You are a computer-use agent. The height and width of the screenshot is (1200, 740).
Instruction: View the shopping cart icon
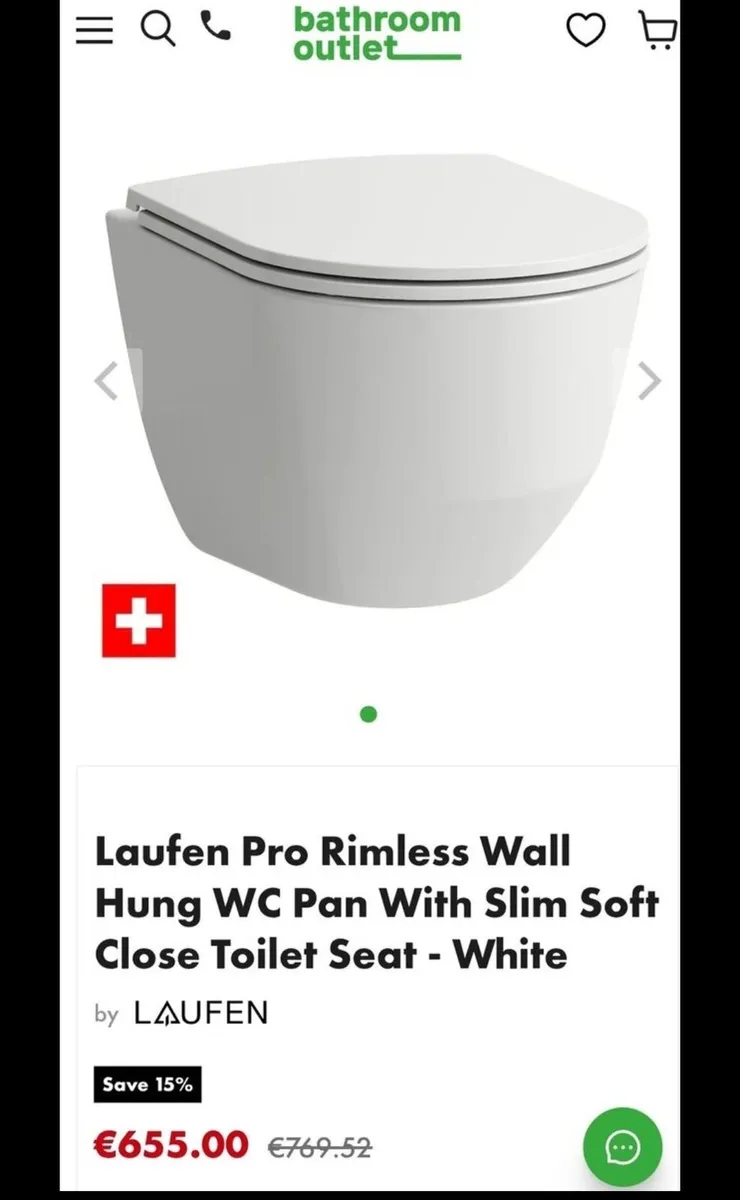pos(657,30)
